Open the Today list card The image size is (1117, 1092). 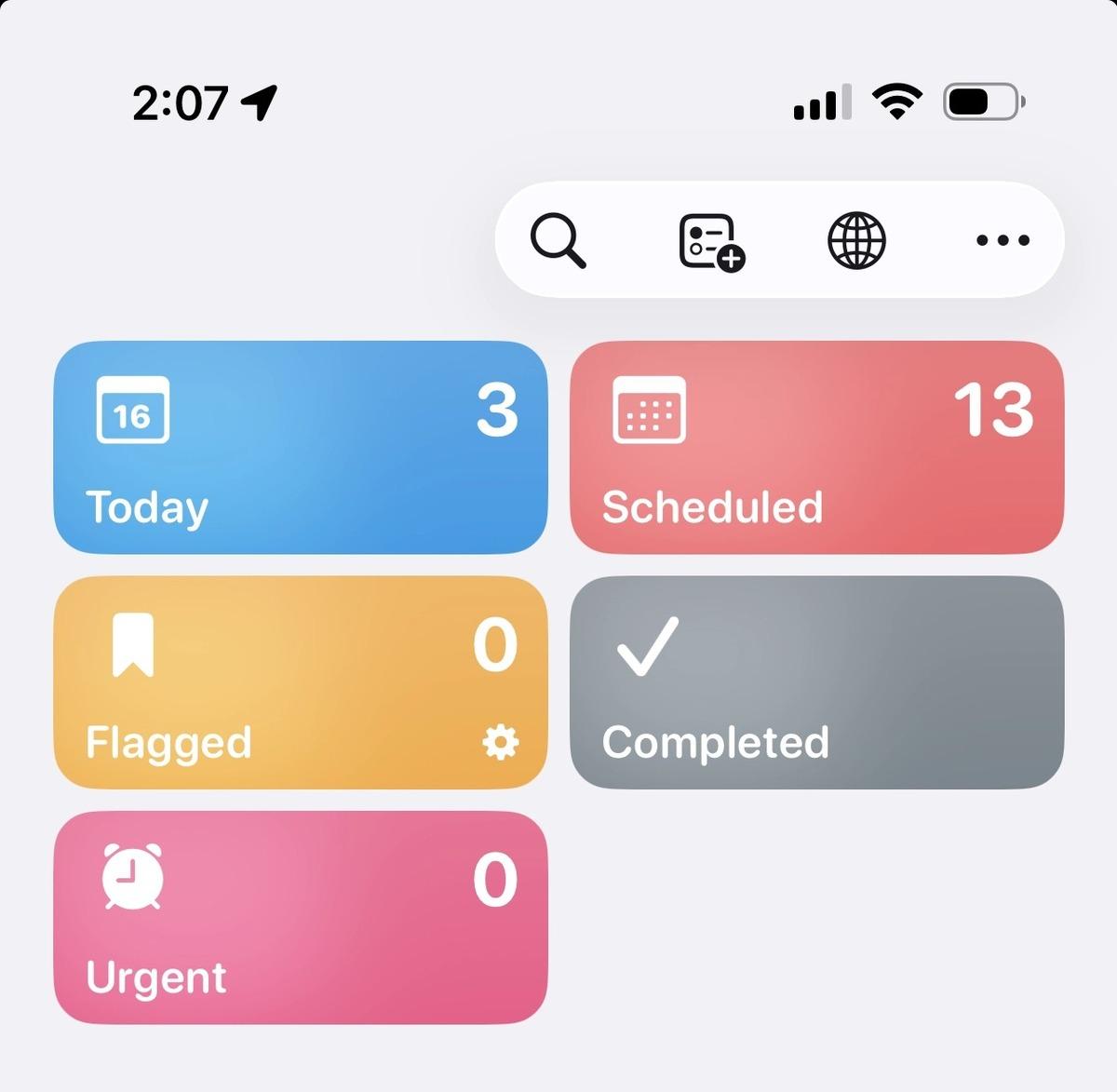pos(300,448)
